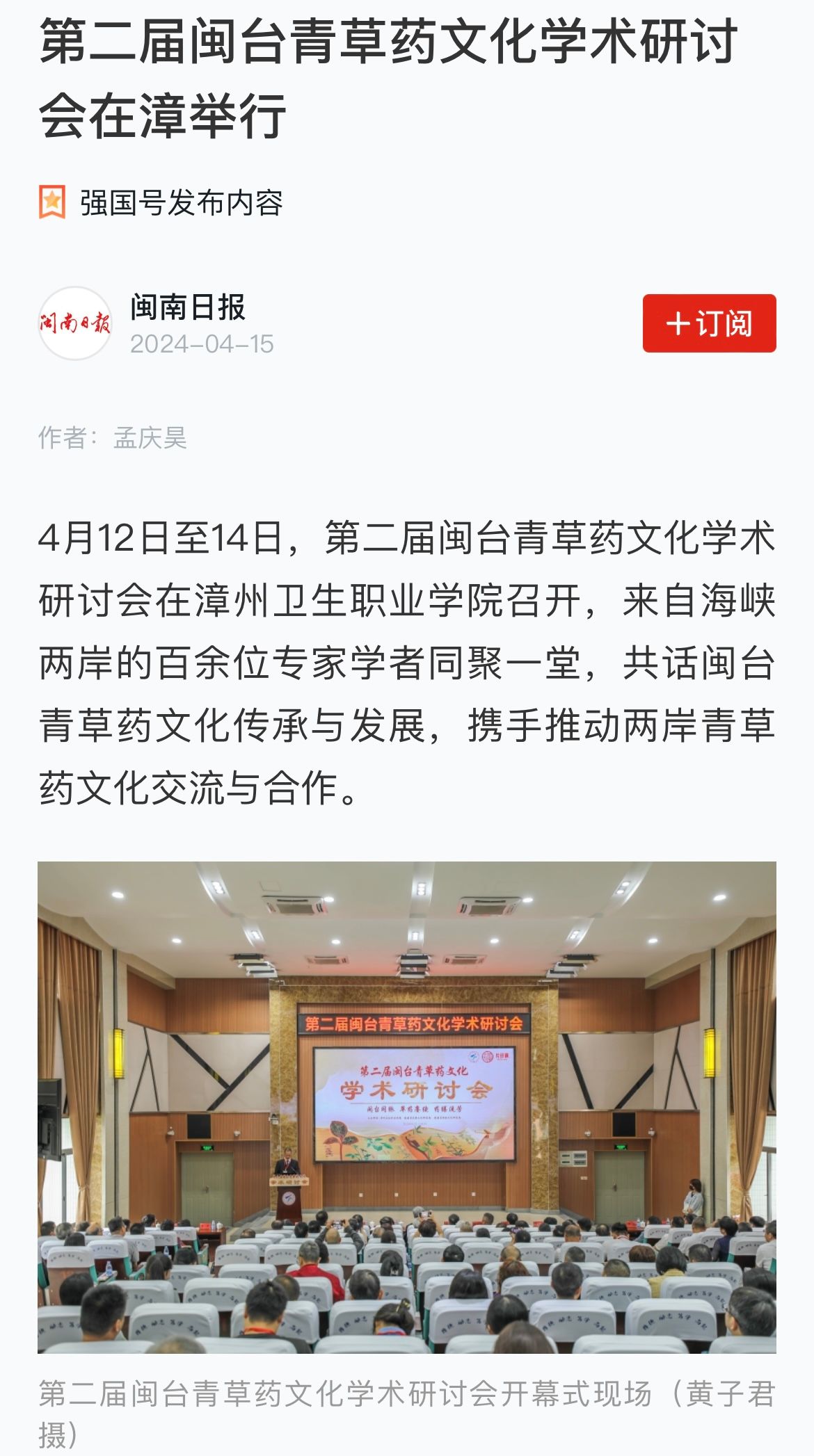Subscribe to 闽南日报 with the 订阅 button

[709, 323]
